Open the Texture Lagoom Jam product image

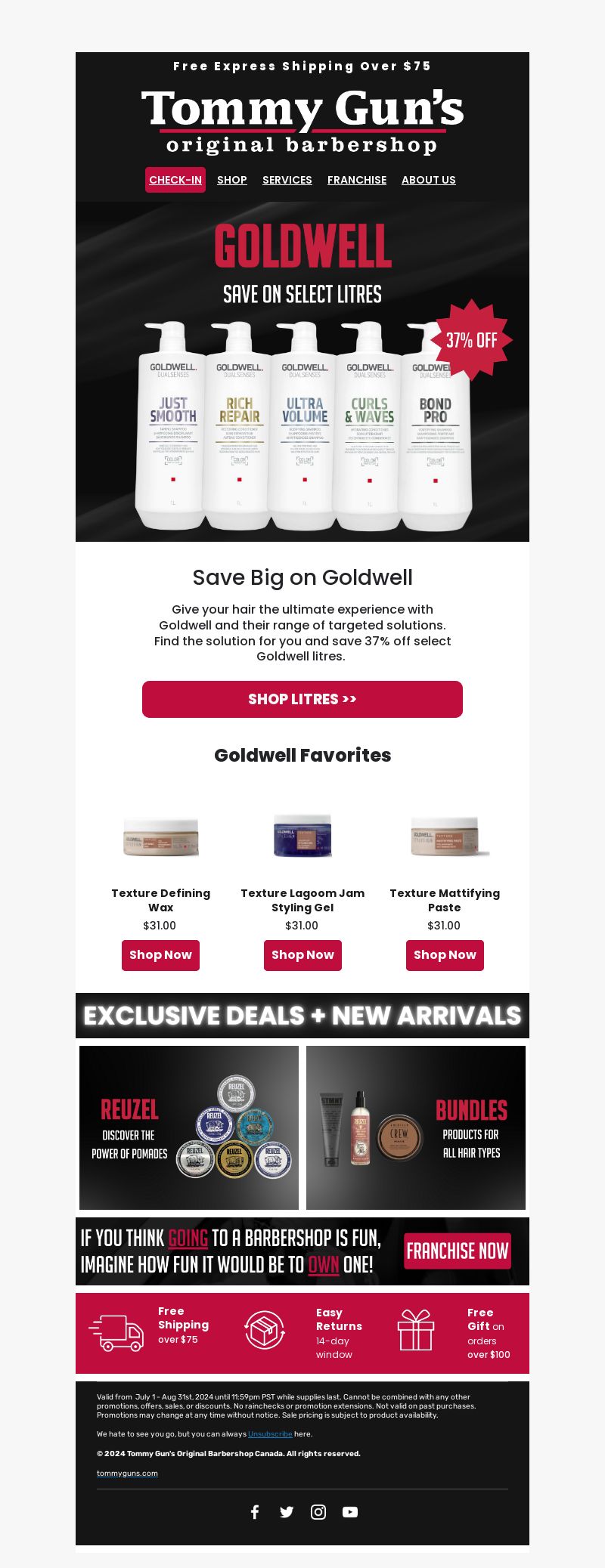point(302,837)
